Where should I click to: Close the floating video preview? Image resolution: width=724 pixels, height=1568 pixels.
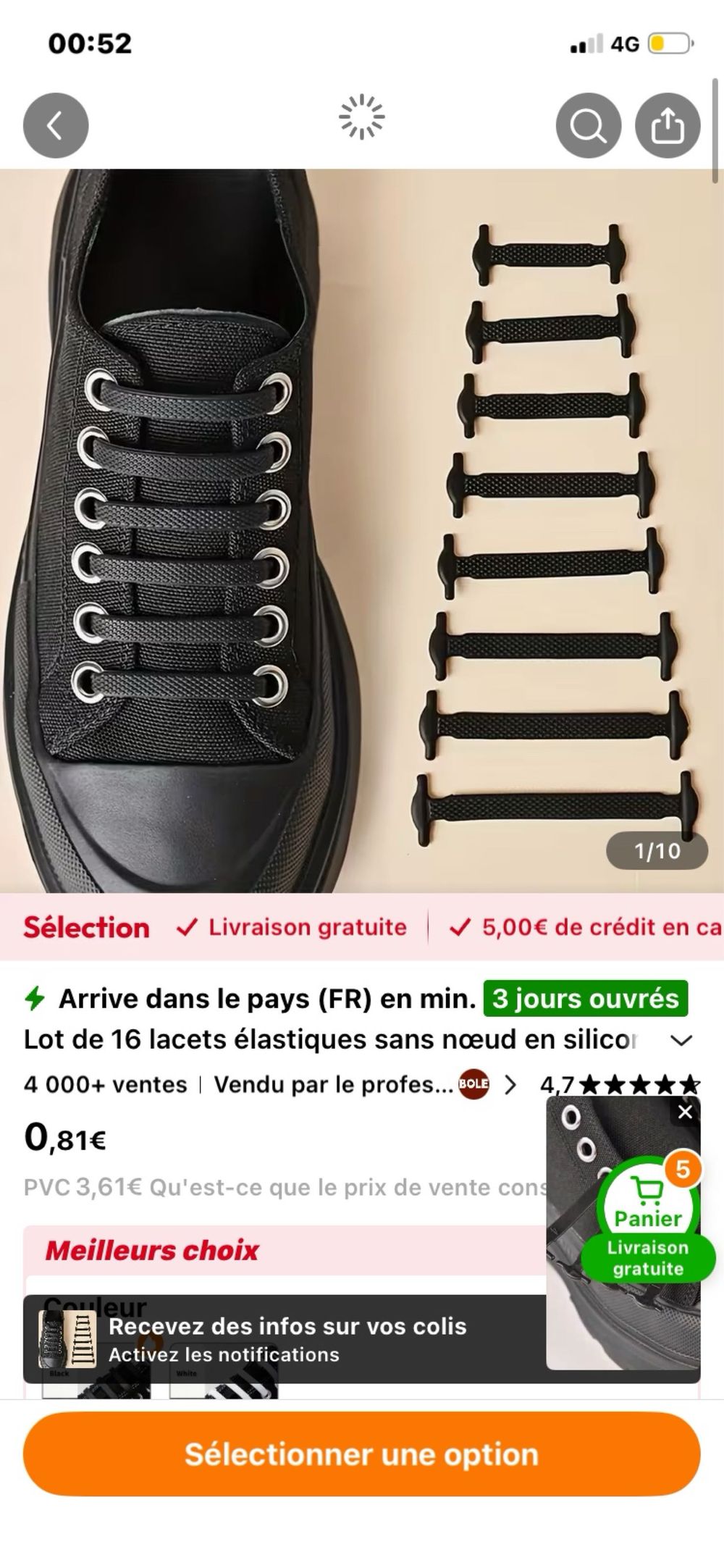click(685, 1112)
